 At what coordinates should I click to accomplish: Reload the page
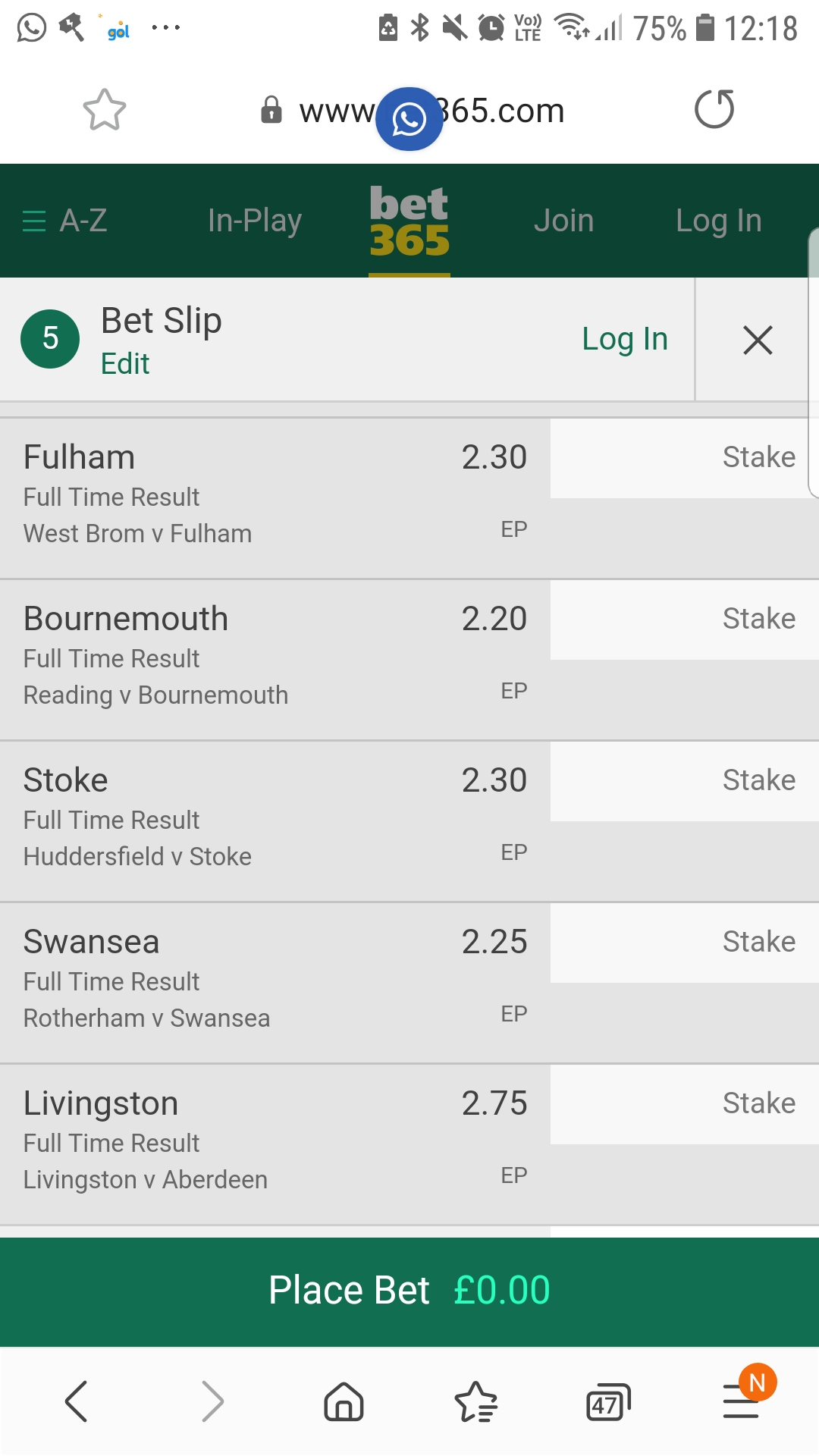click(714, 109)
